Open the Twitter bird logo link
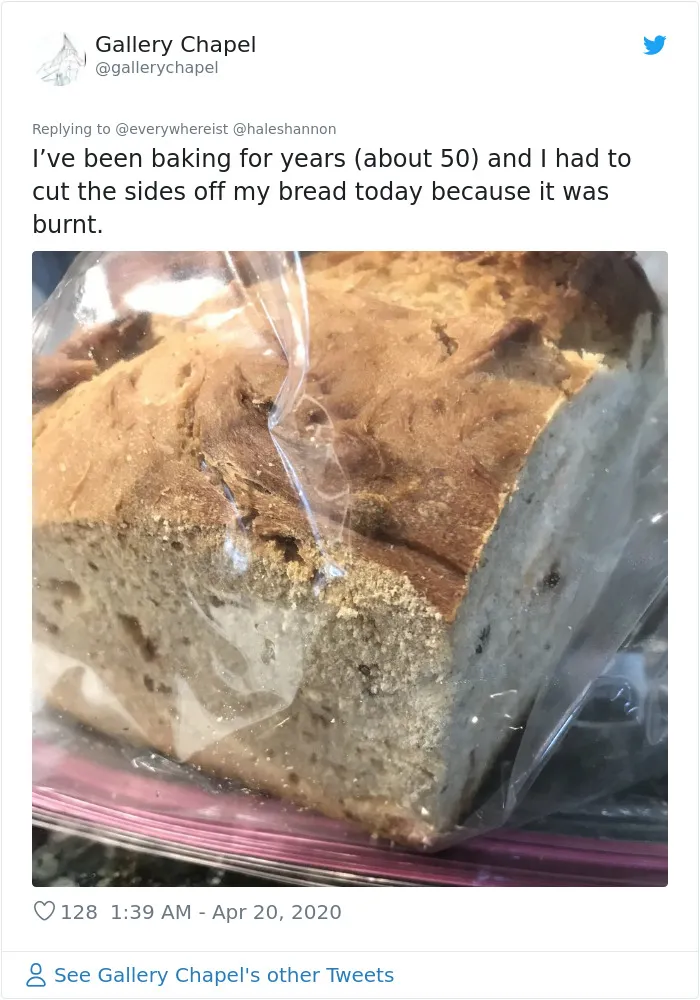Viewport: 700px width, 1000px height. pyautogui.click(x=654, y=45)
